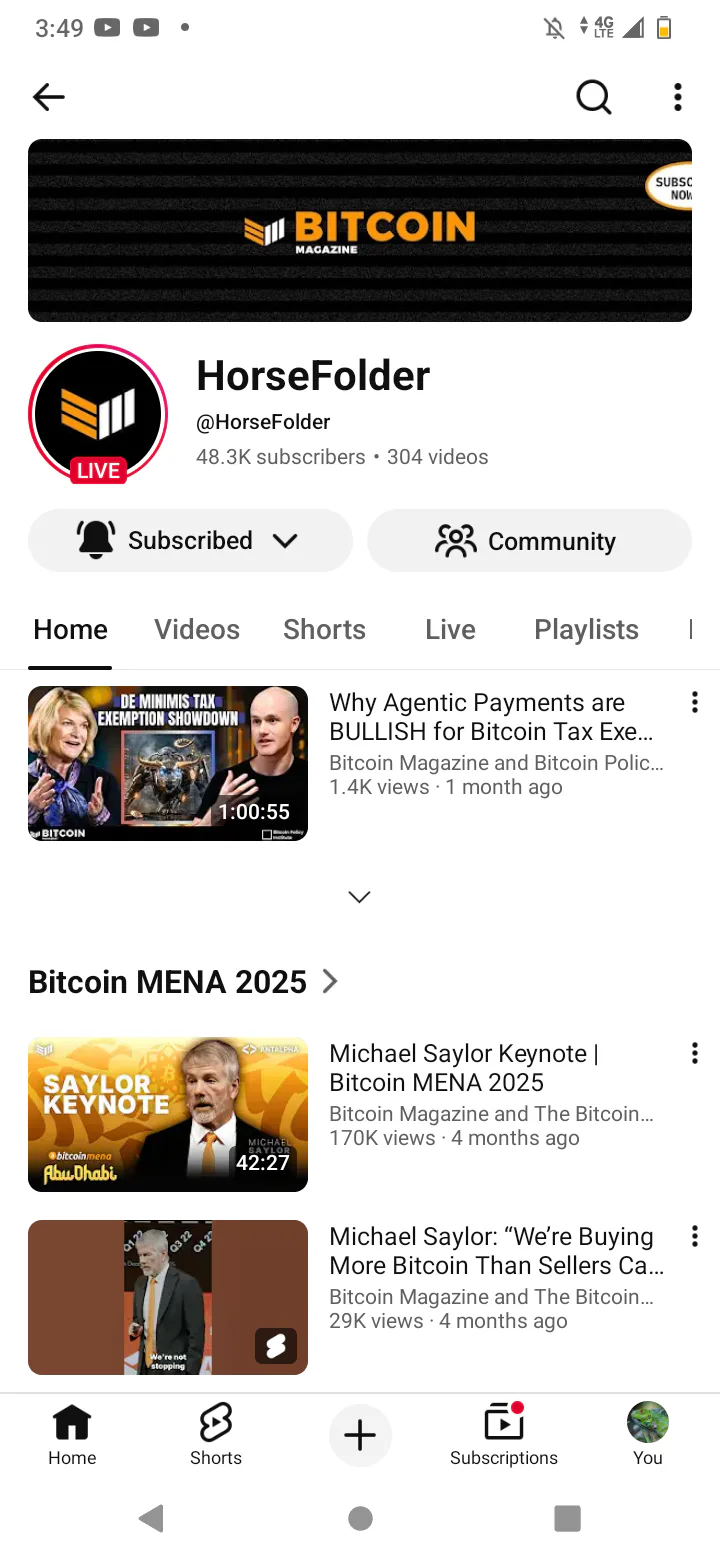This screenshot has height=1560, width=720.
Task: Open options for Michael Saylor Keynote video
Action: [694, 1053]
